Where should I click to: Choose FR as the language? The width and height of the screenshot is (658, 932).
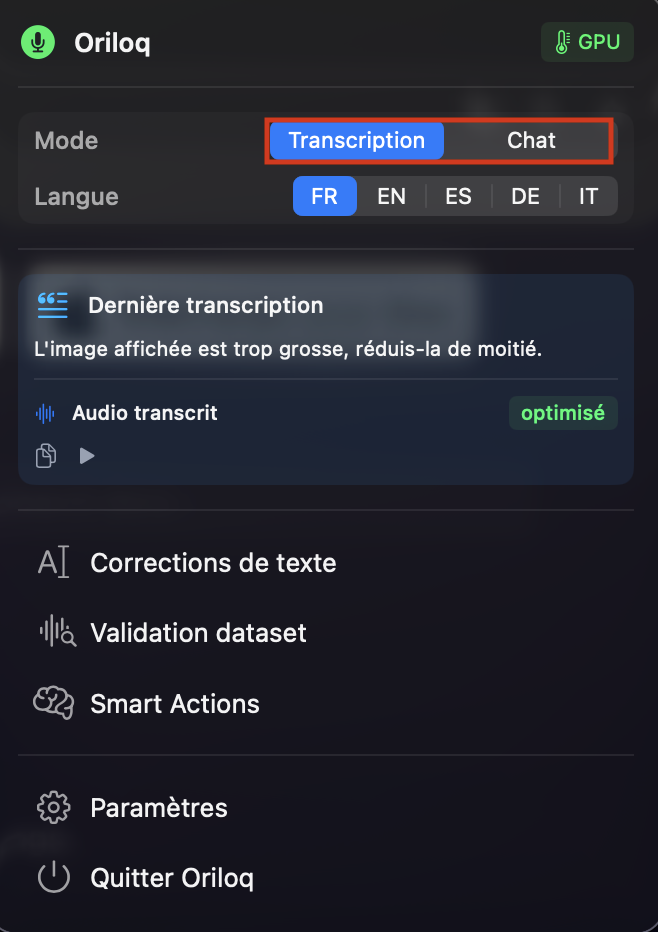click(x=324, y=197)
